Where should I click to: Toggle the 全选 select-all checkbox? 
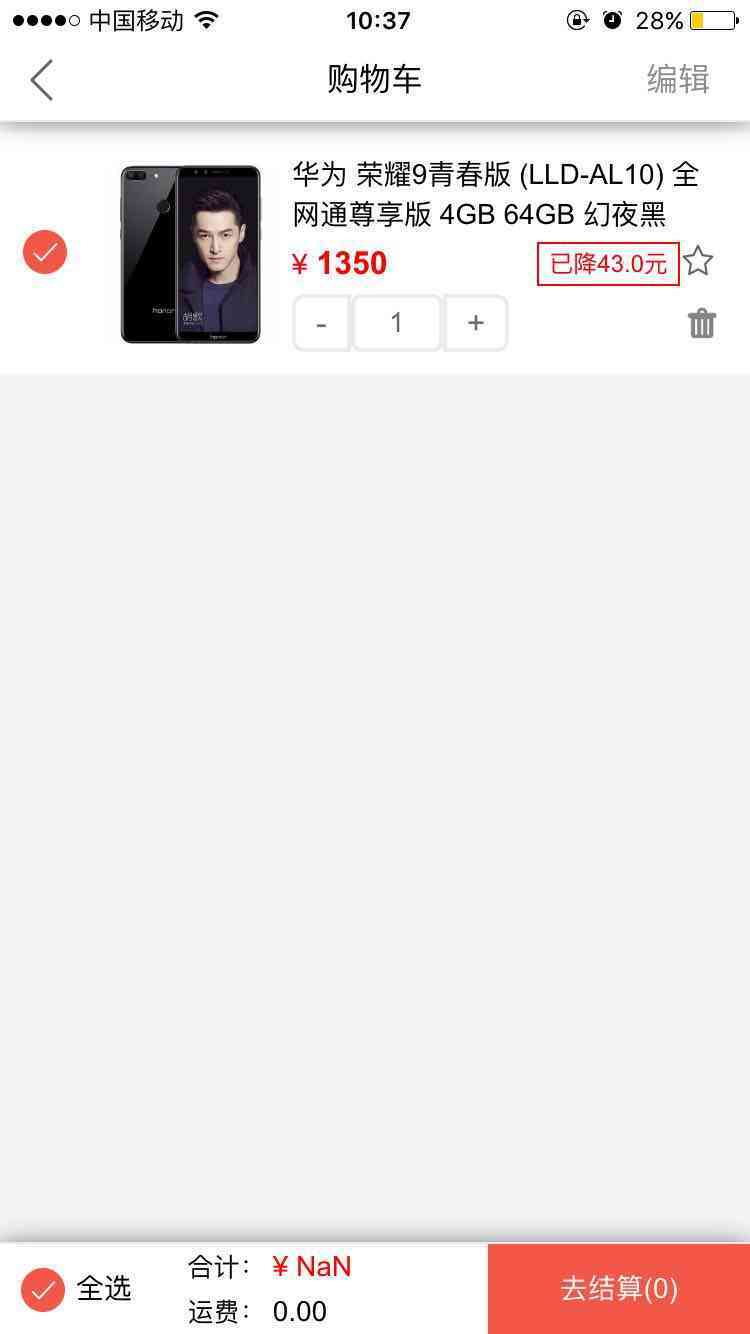pos(43,1289)
